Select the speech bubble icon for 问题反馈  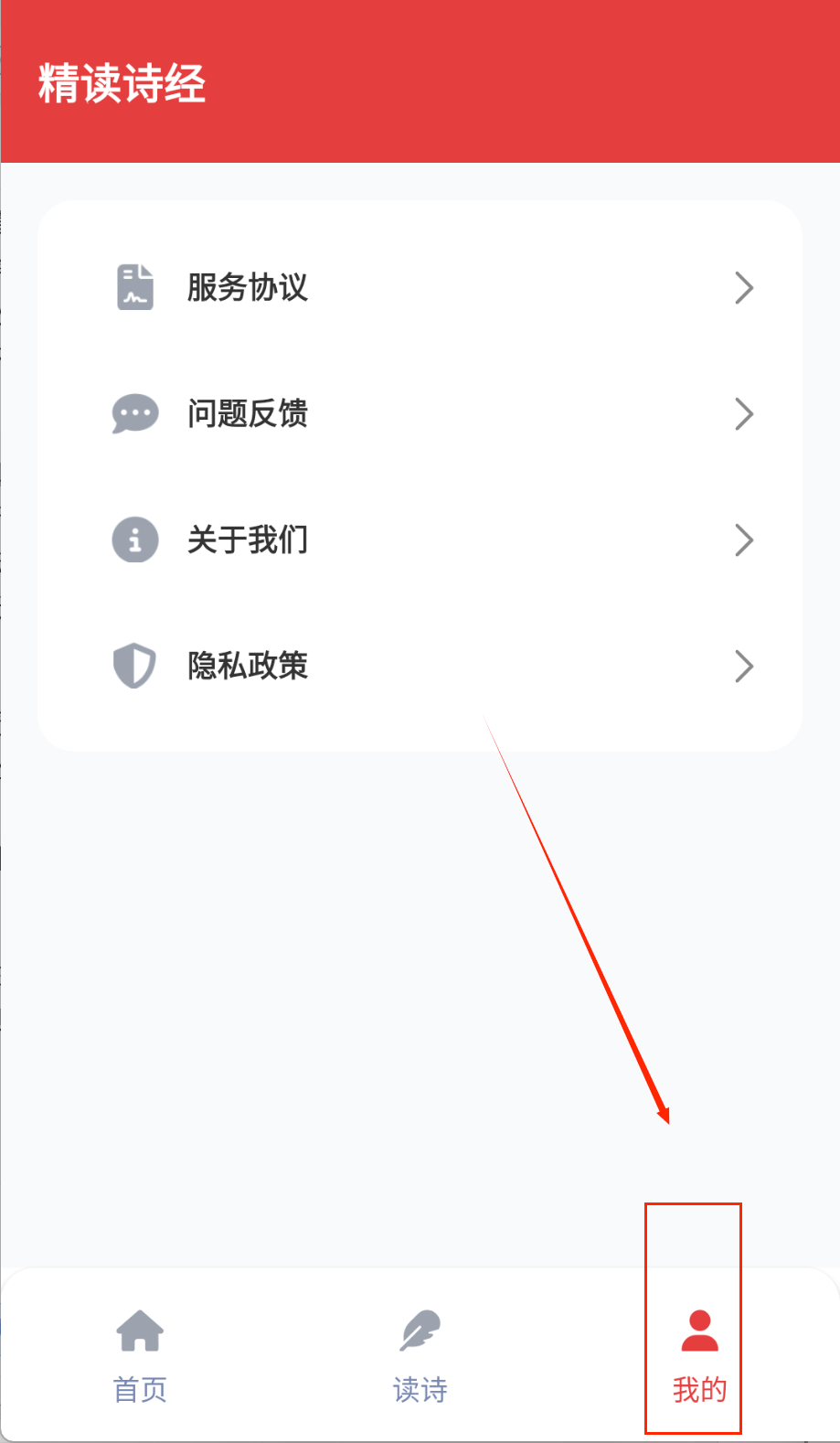tap(134, 413)
